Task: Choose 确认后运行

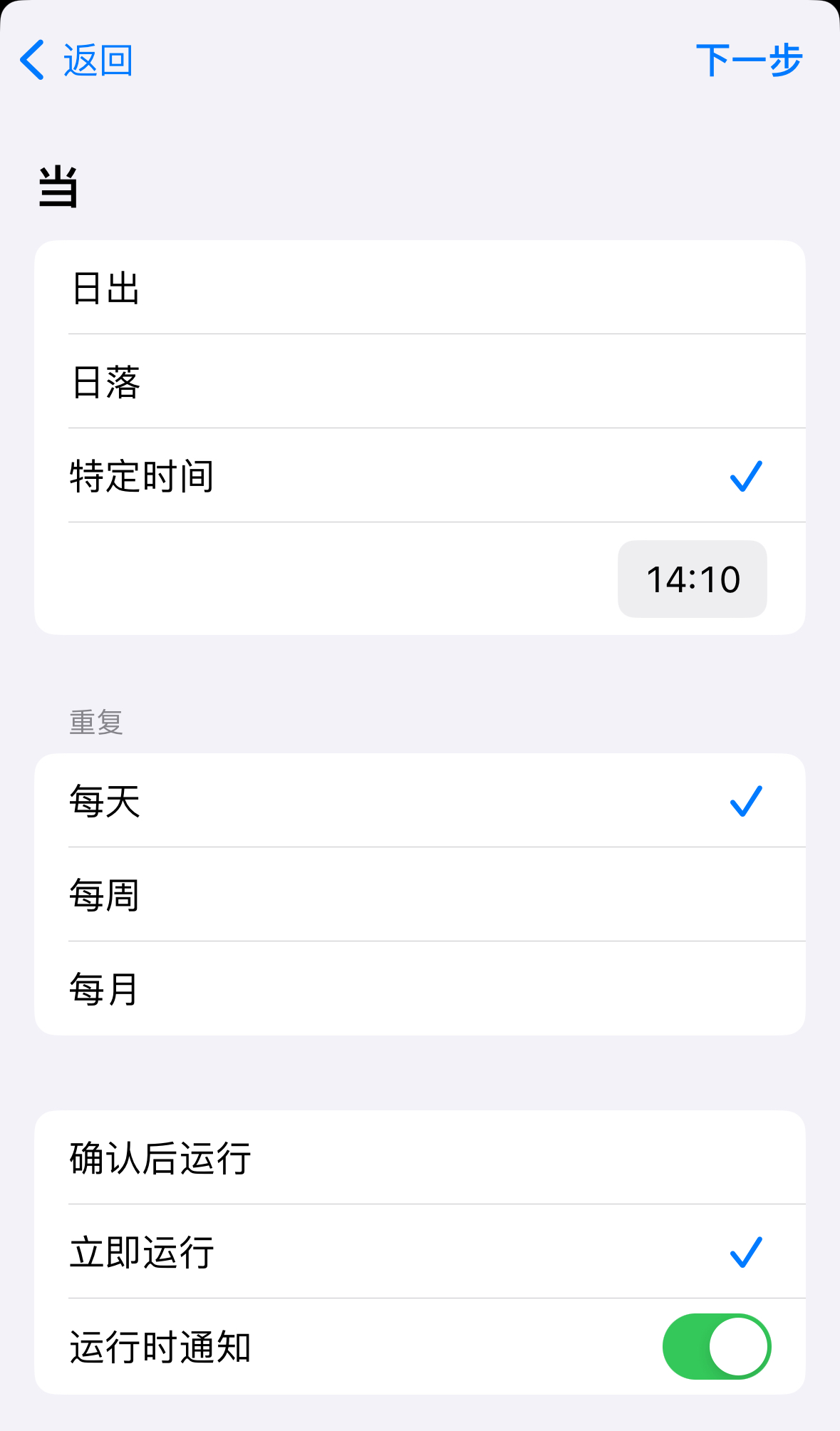Action: coord(420,1158)
